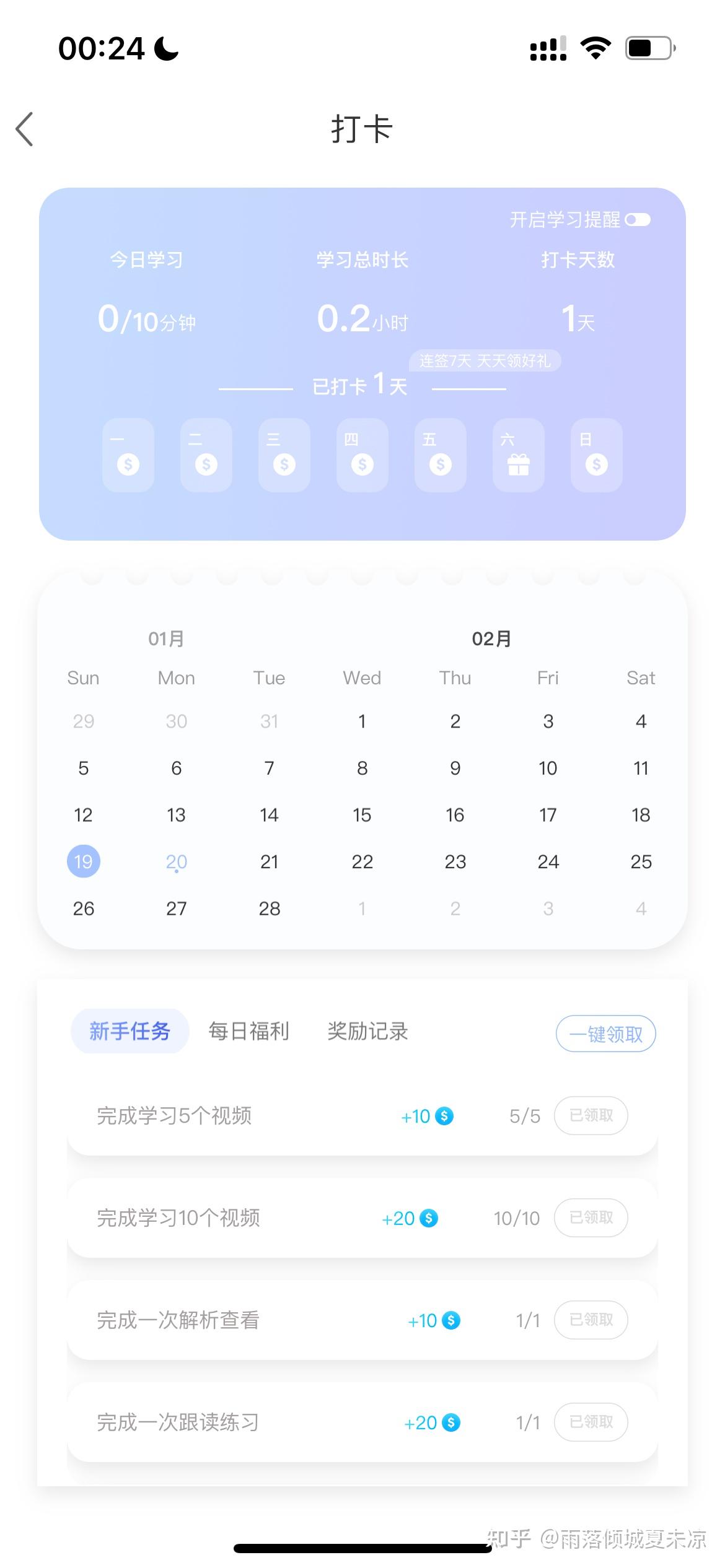Switch to the 每日福利 tab
Screen dimensions: 725x1568
[x=248, y=1030]
